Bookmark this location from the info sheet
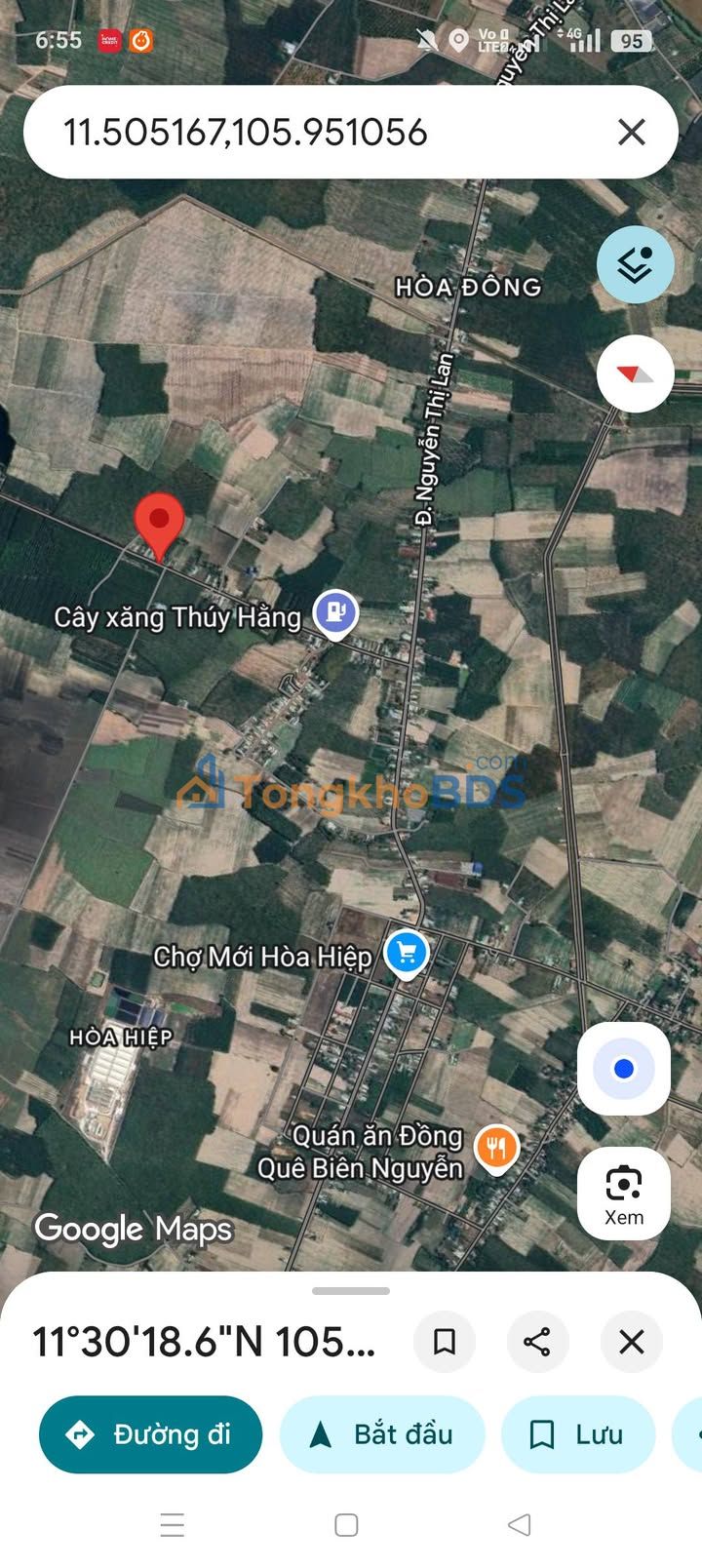Viewport: 702px width, 1568px height. 445,1343
